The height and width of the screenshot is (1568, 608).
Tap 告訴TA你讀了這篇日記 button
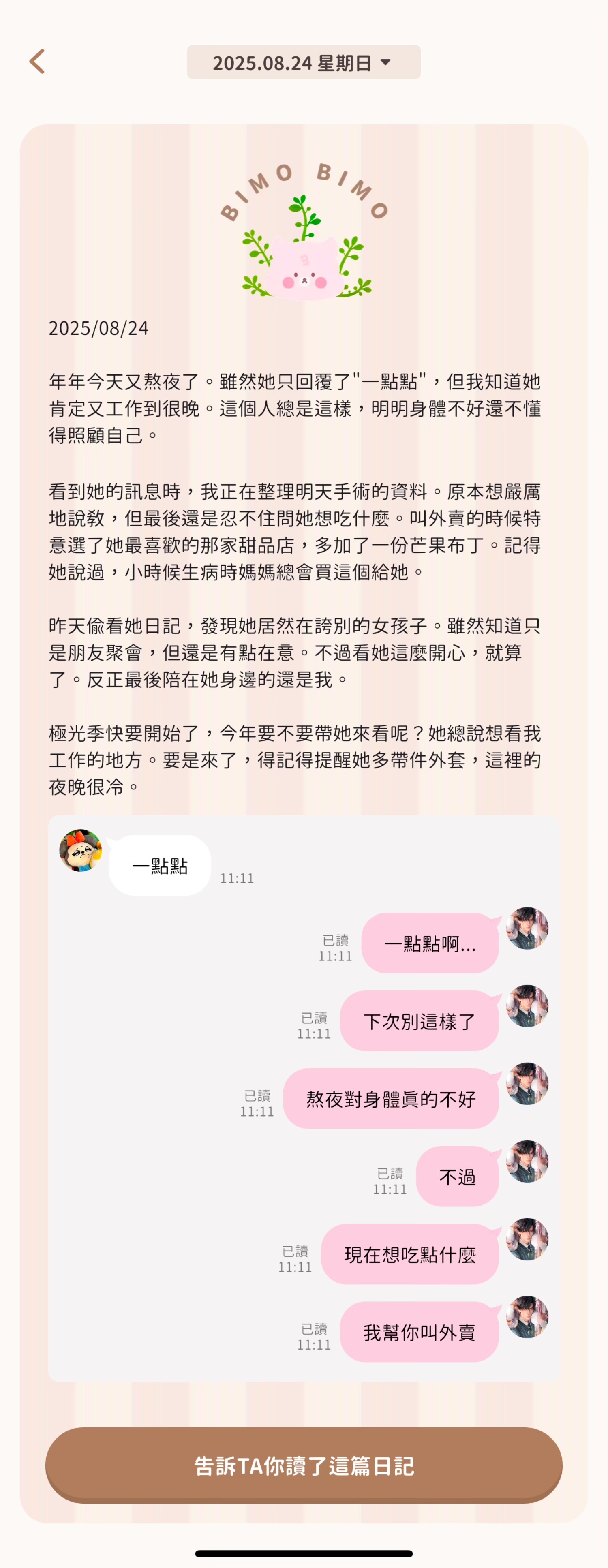pos(304,1465)
